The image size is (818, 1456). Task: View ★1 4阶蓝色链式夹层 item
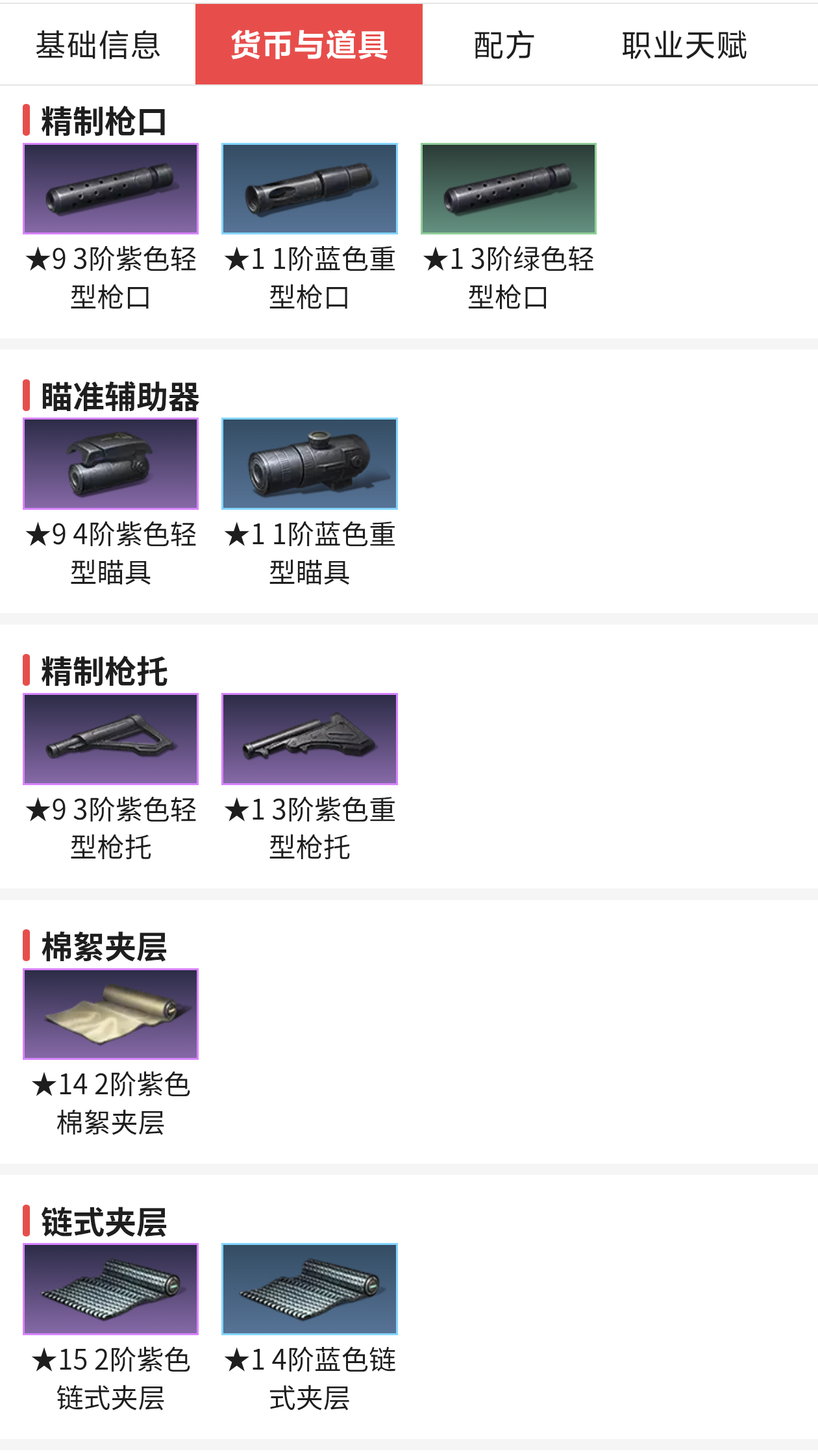point(310,1289)
